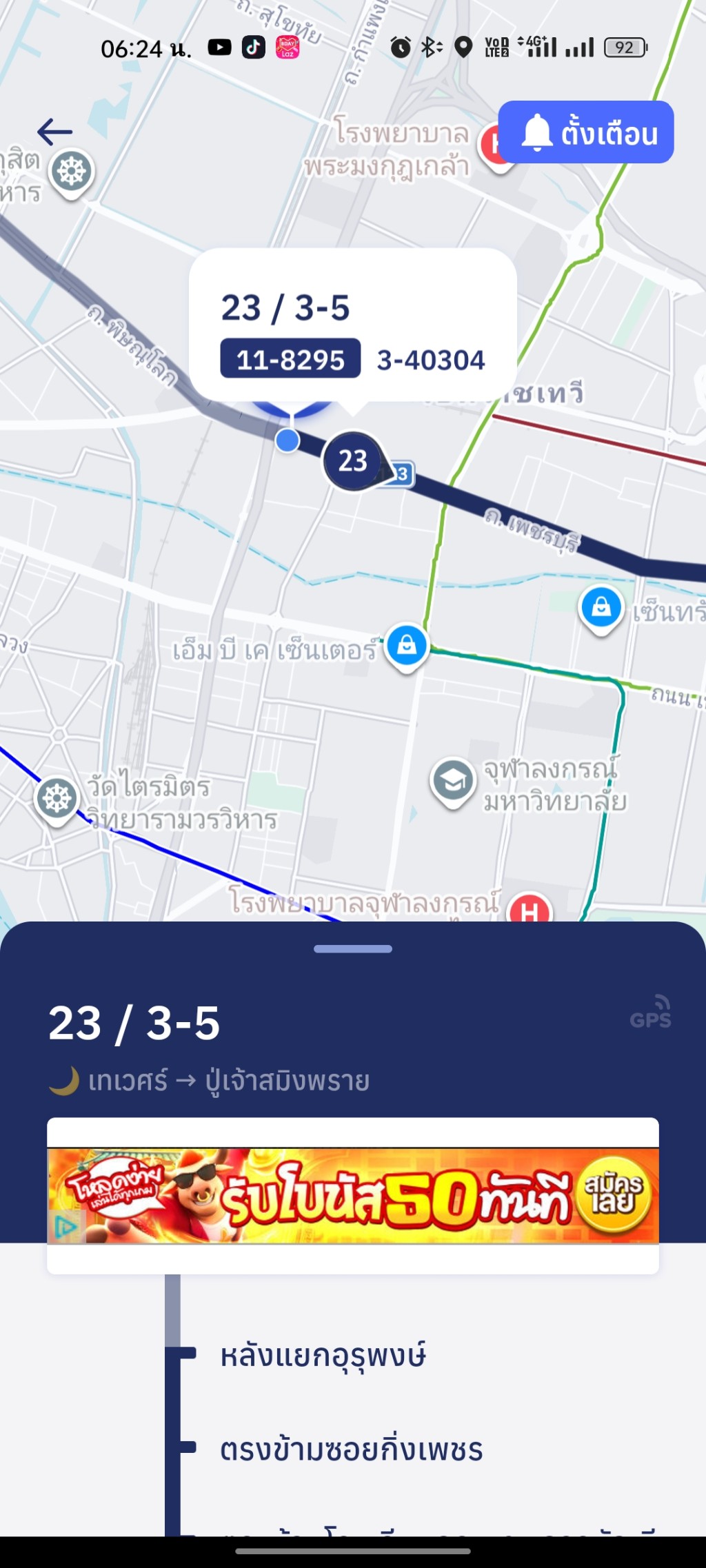Open the รับโบนัส 50 ad banner
This screenshot has width=706, height=1568.
click(x=353, y=1196)
